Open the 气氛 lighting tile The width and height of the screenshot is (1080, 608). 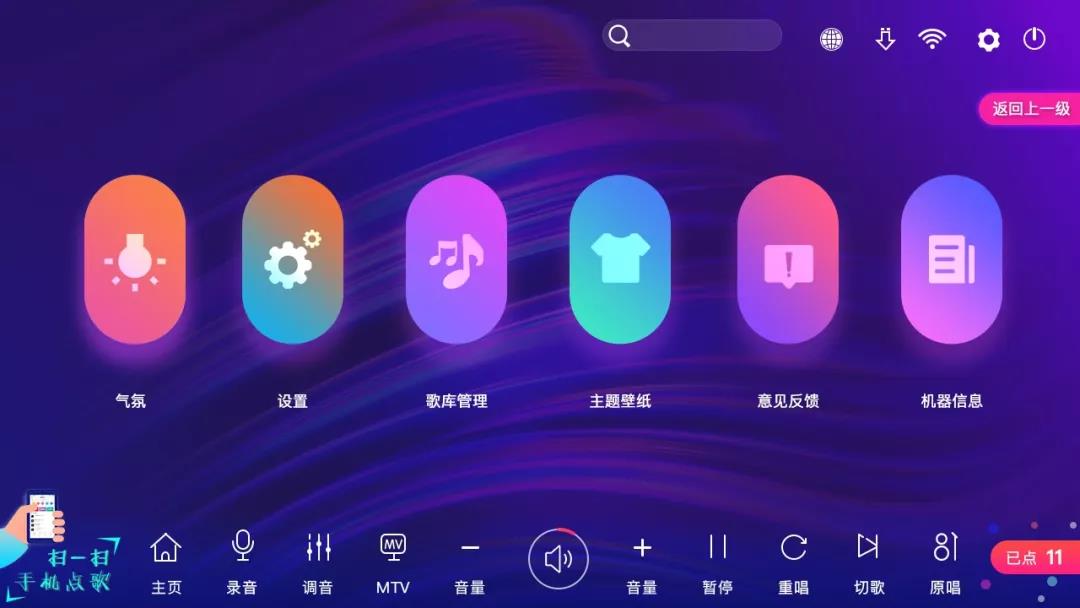coord(134,260)
